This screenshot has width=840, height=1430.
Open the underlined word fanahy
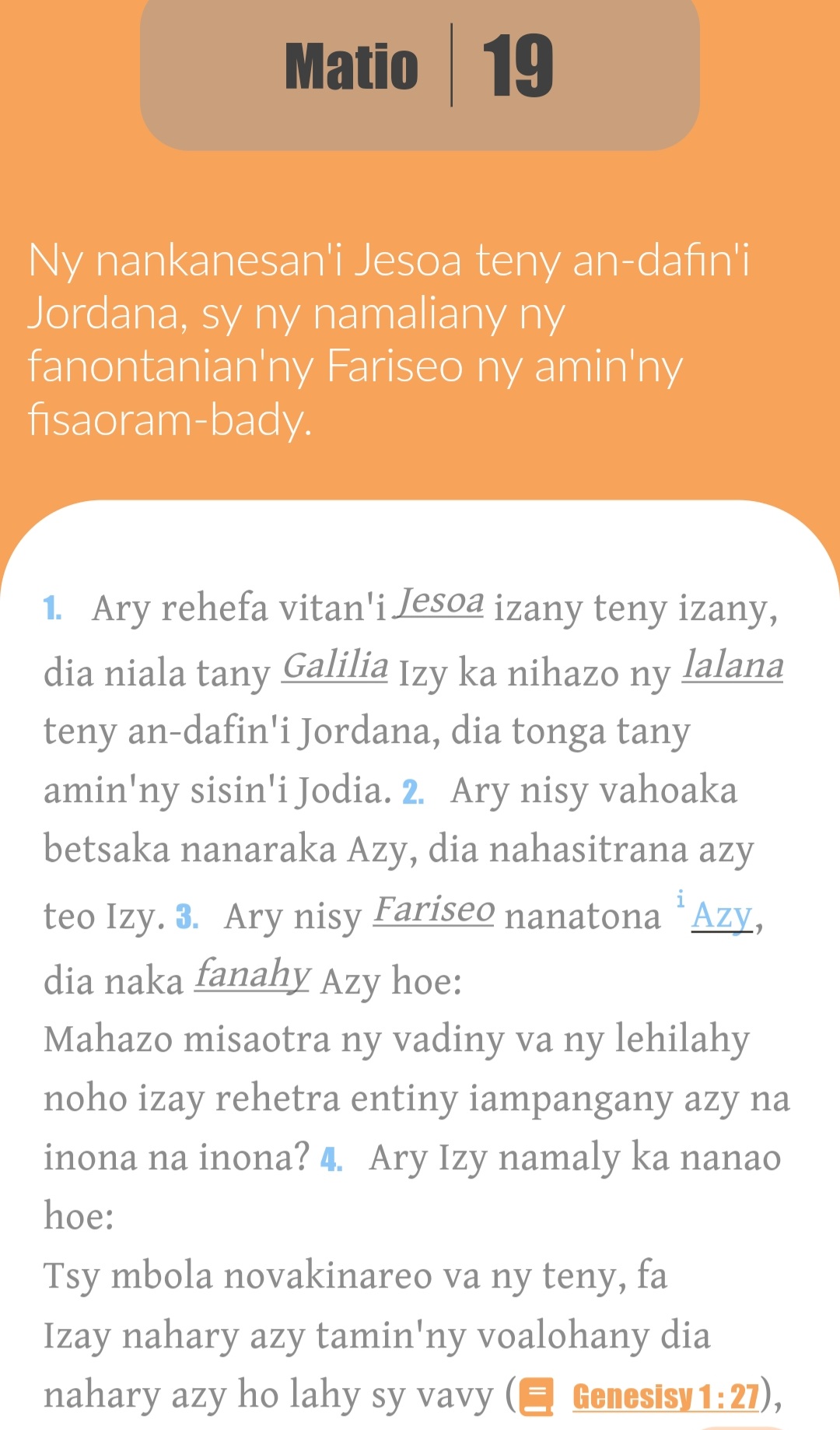point(253,975)
